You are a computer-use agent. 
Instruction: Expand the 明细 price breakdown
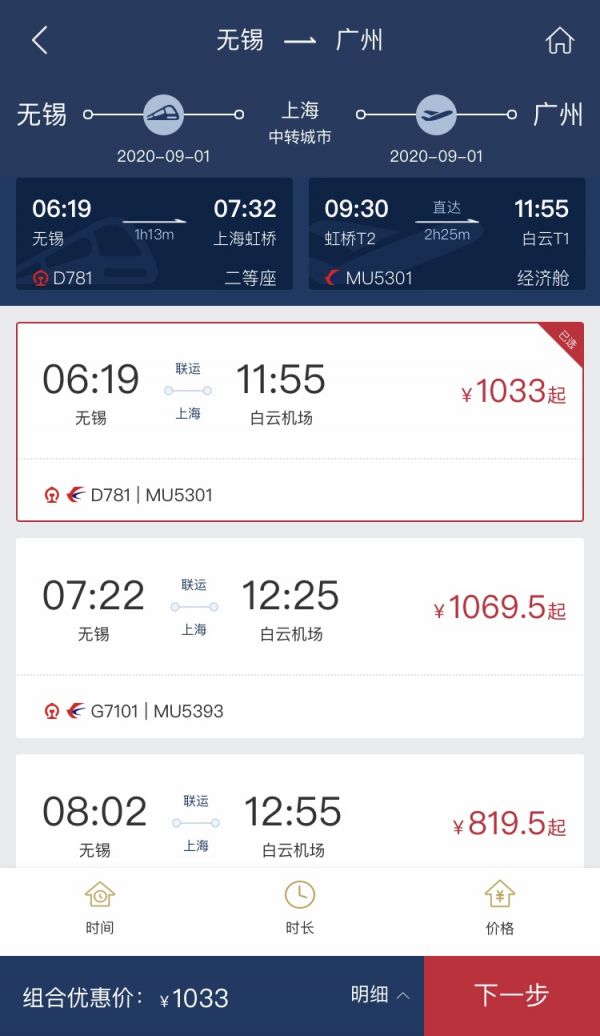click(380, 996)
